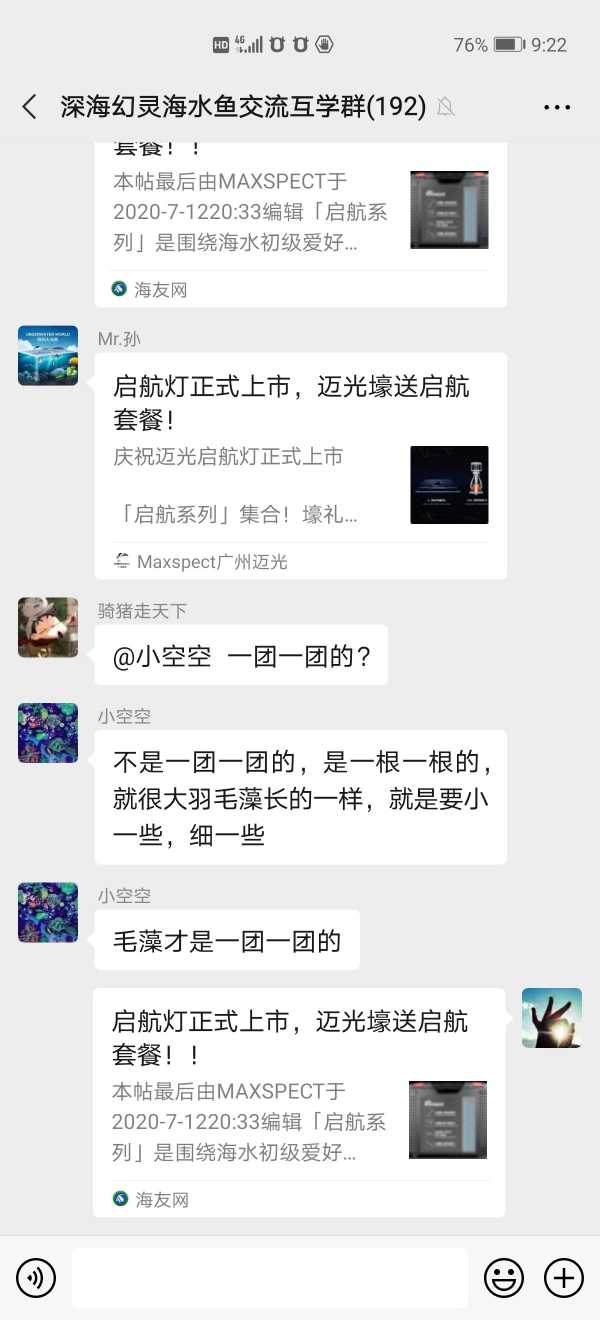View 骑猪走天下's profile avatar
The width and height of the screenshot is (600, 1320).
point(48,627)
